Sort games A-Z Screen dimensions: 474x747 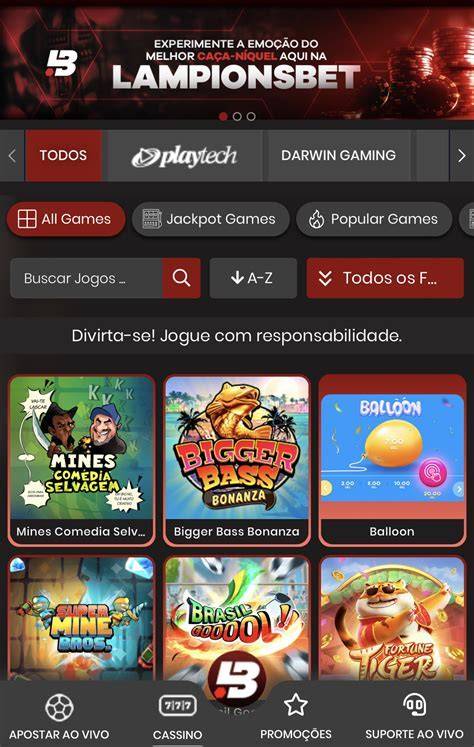coord(253,278)
